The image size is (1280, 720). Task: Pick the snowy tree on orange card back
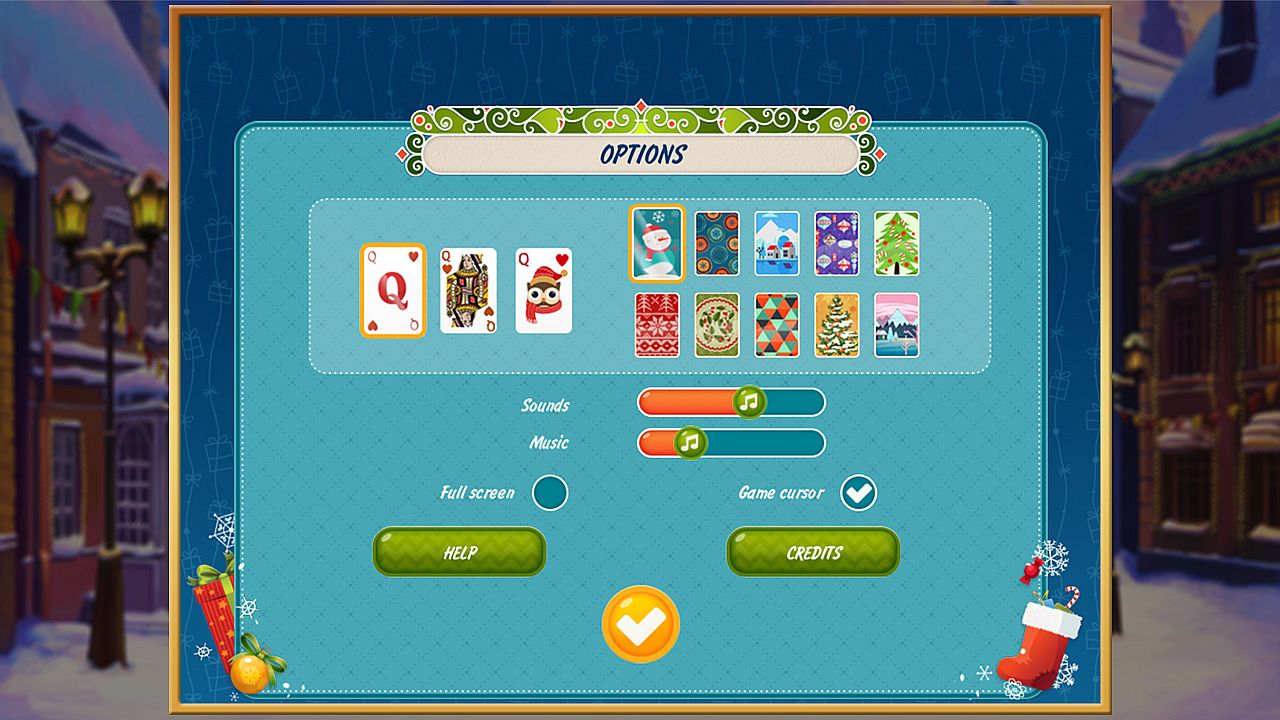tap(836, 325)
